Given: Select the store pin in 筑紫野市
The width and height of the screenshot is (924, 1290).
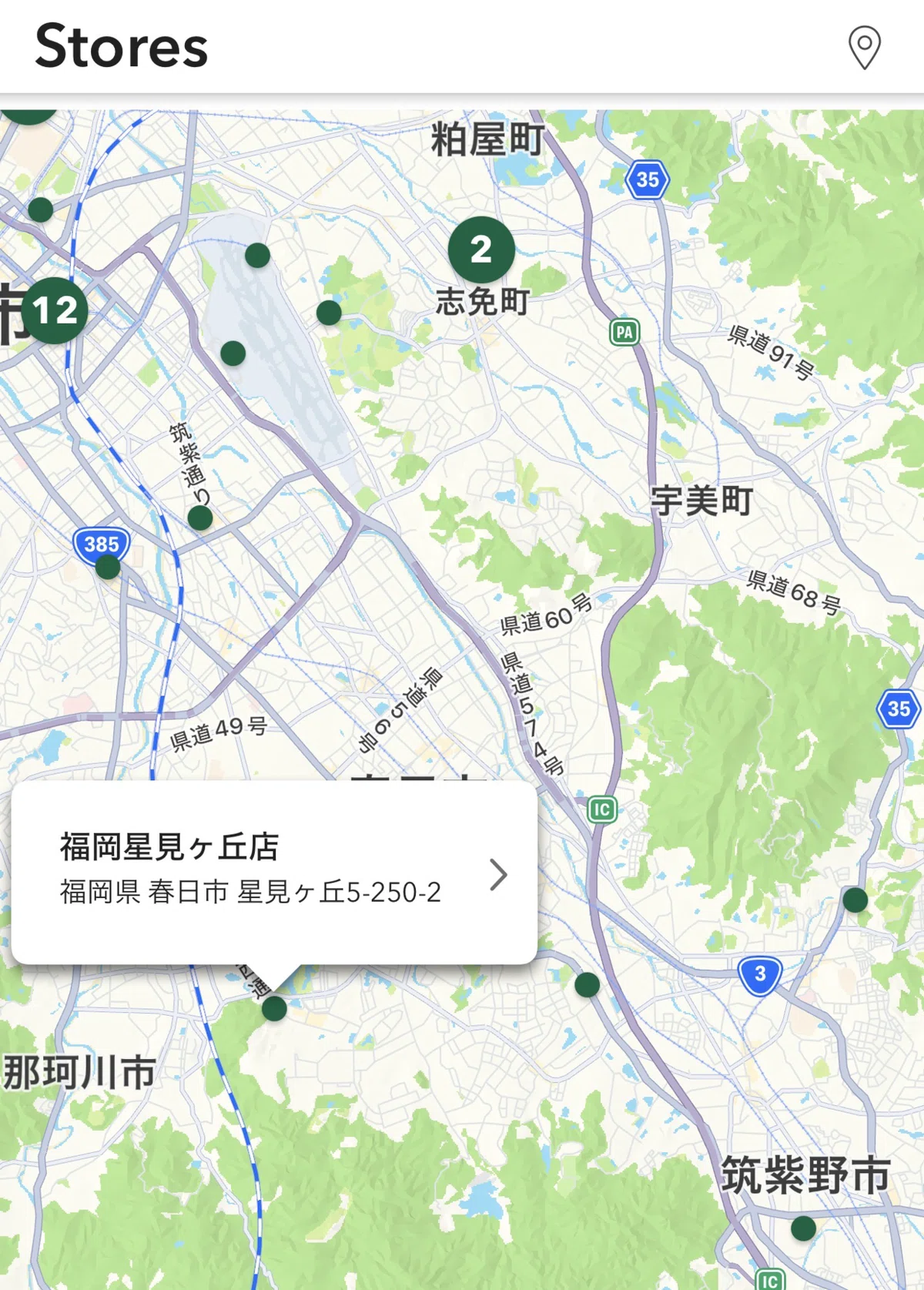Looking at the screenshot, I should pos(803,1228).
